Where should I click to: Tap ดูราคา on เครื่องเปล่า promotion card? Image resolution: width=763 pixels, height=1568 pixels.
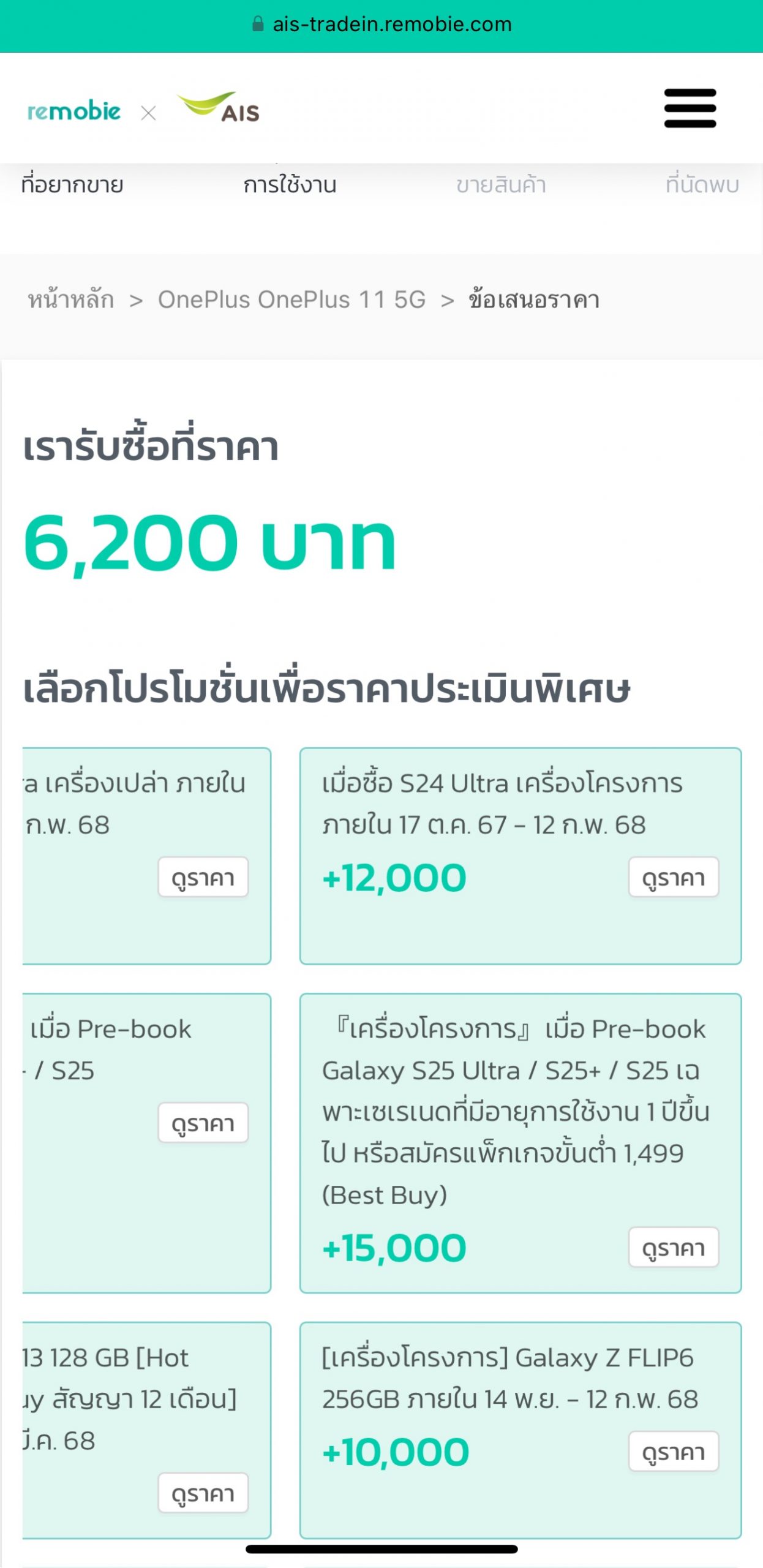click(x=203, y=878)
